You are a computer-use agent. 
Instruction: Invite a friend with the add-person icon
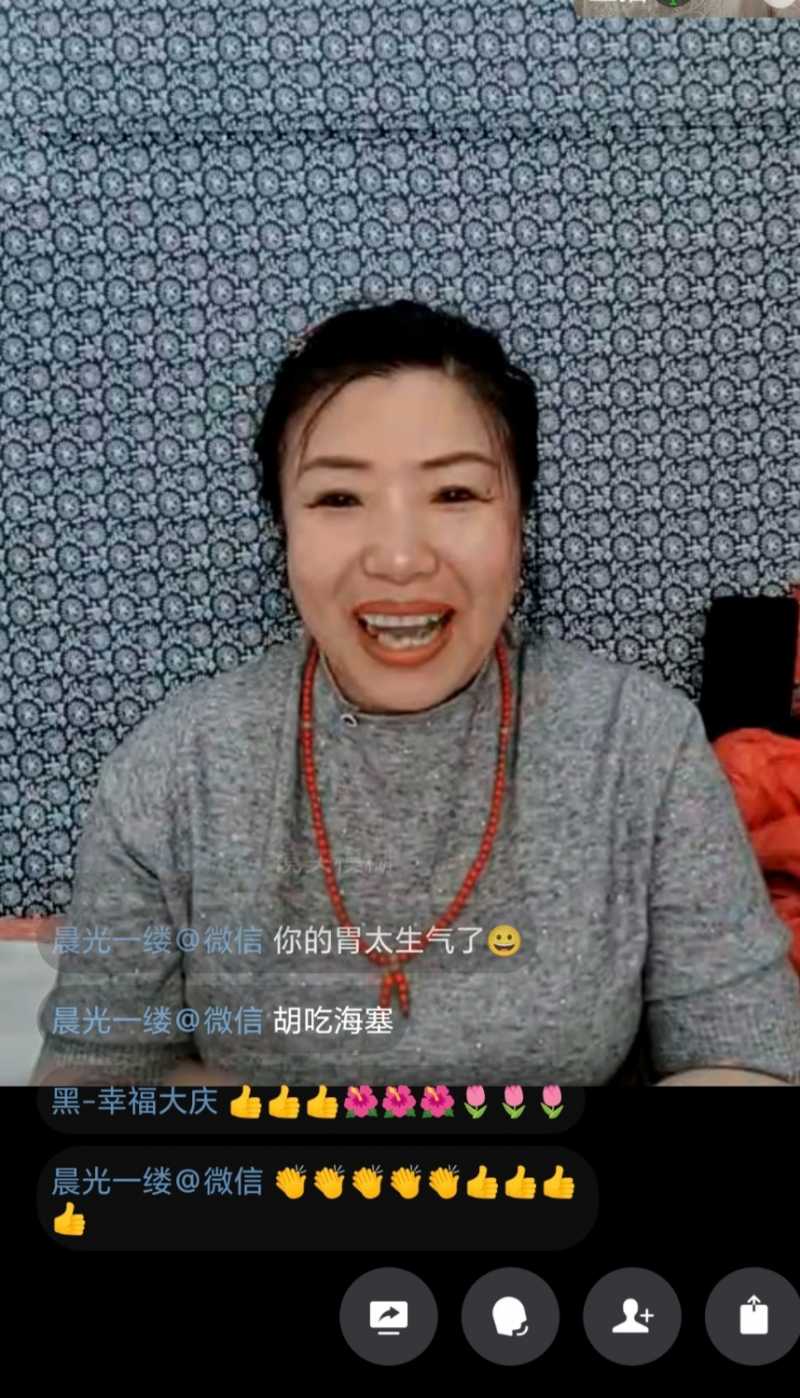coord(632,1316)
